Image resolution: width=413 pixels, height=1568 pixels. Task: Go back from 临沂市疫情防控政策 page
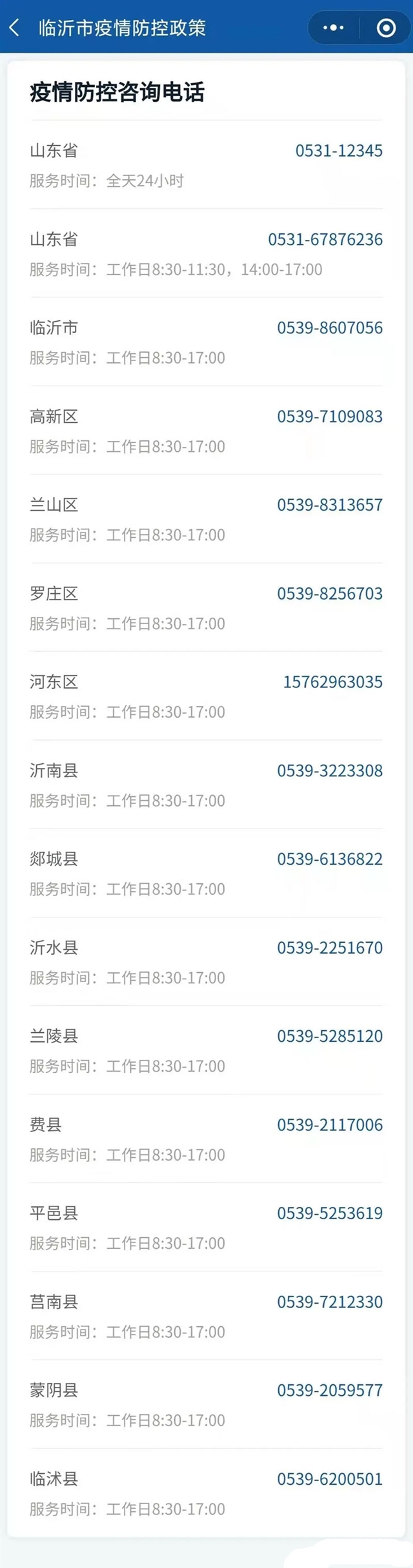coord(15,28)
